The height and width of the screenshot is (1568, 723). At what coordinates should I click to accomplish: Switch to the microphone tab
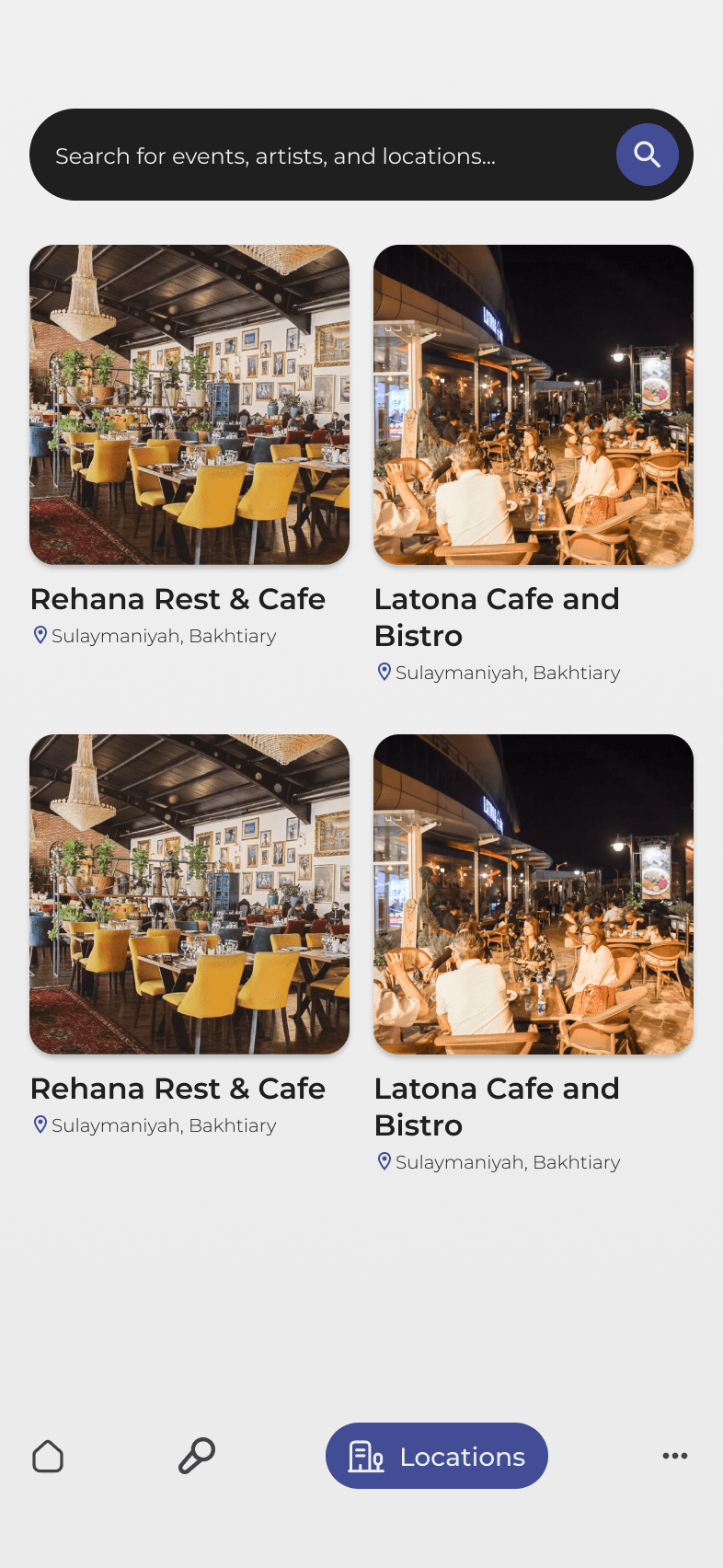[x=197, y=1456]
